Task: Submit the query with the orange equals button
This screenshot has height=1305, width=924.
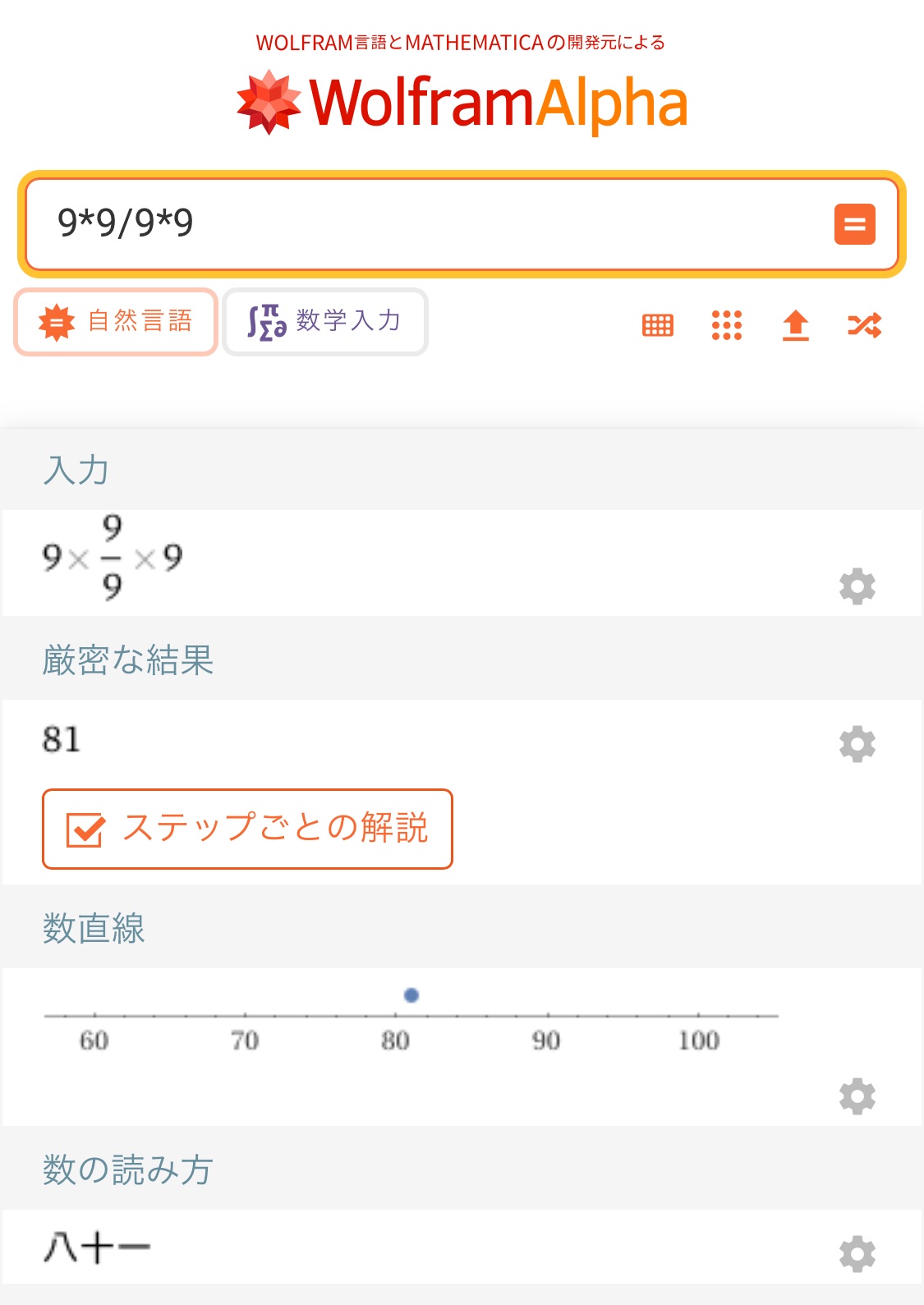Action: [854, 224]
